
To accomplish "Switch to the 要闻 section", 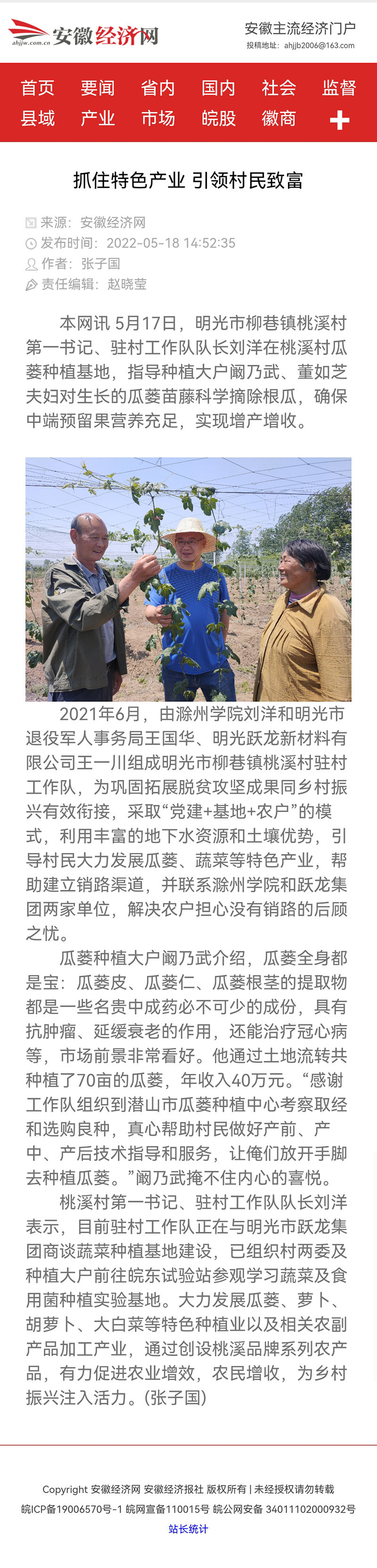I will pyautogui.click(x=98, y=88).
